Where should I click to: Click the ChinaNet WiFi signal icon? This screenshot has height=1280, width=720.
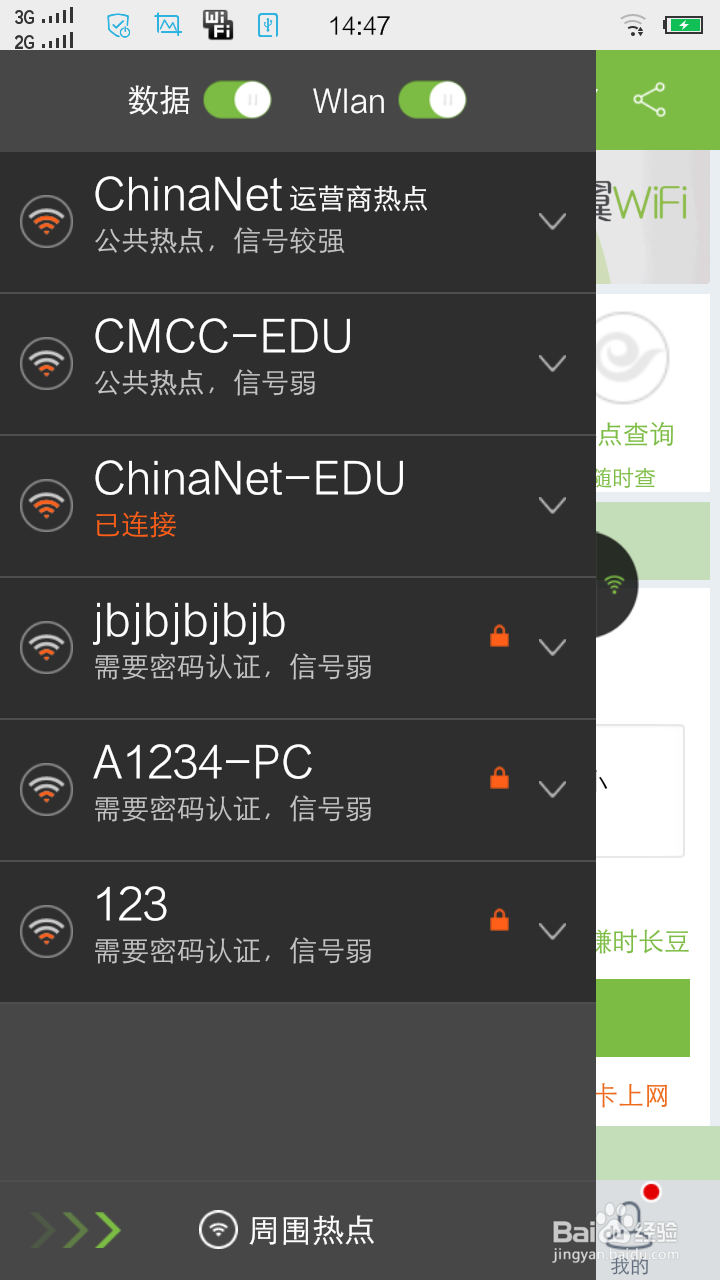point(46,221)
